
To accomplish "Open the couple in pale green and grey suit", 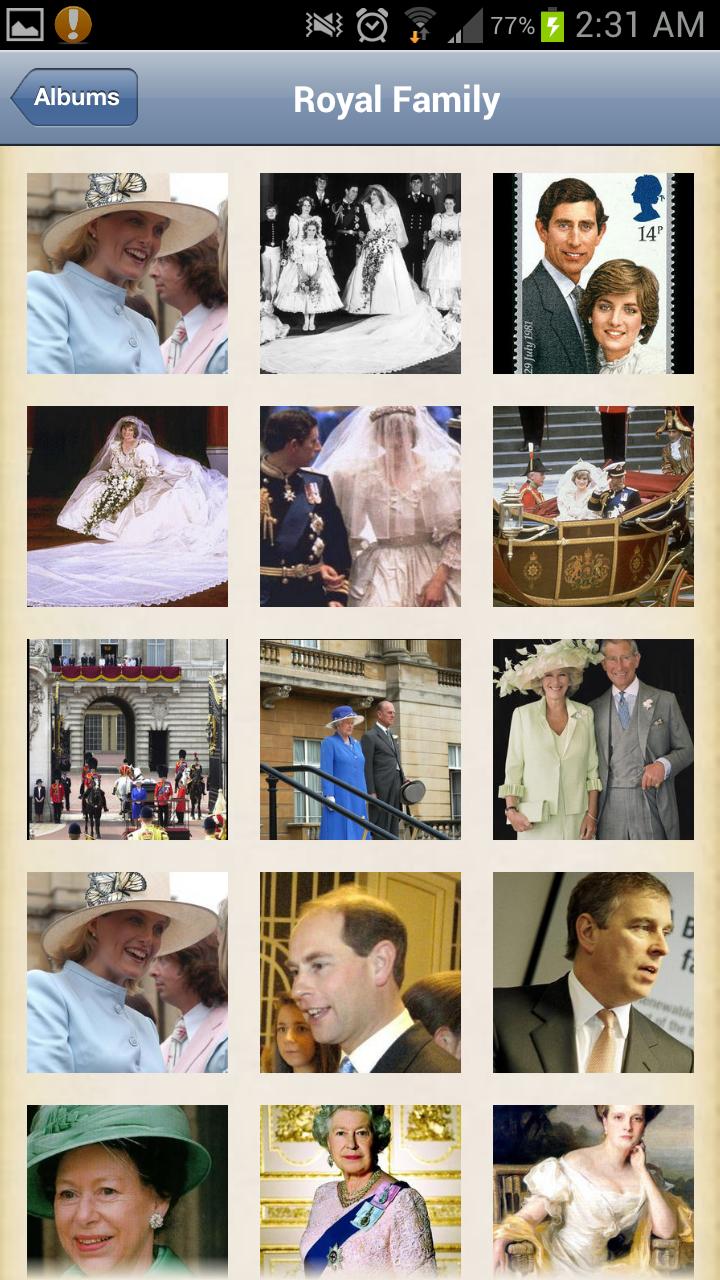I will pos(593,739).
